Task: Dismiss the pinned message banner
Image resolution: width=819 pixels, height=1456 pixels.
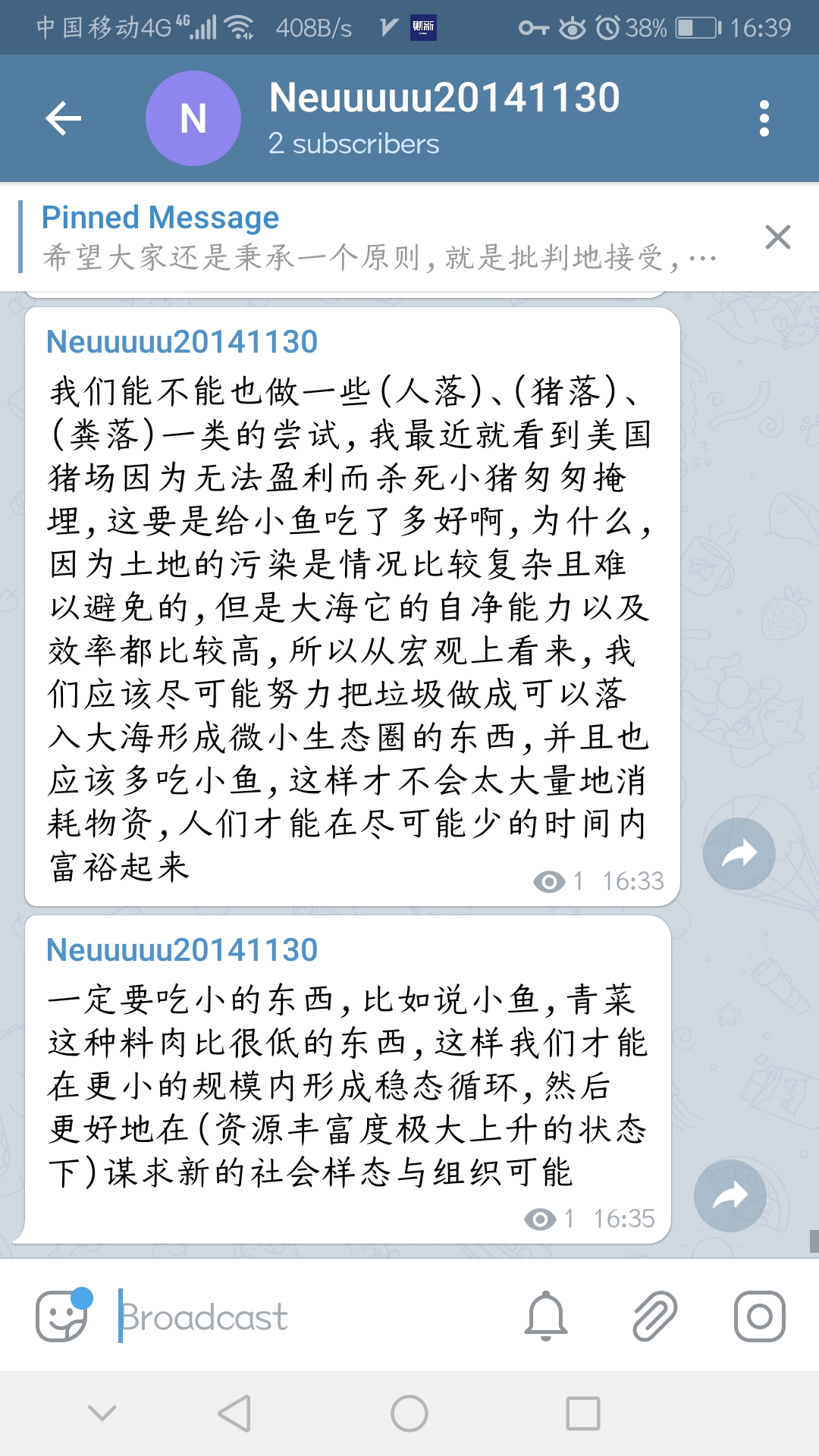Action: pyautogui.click(x=777, y=237)
